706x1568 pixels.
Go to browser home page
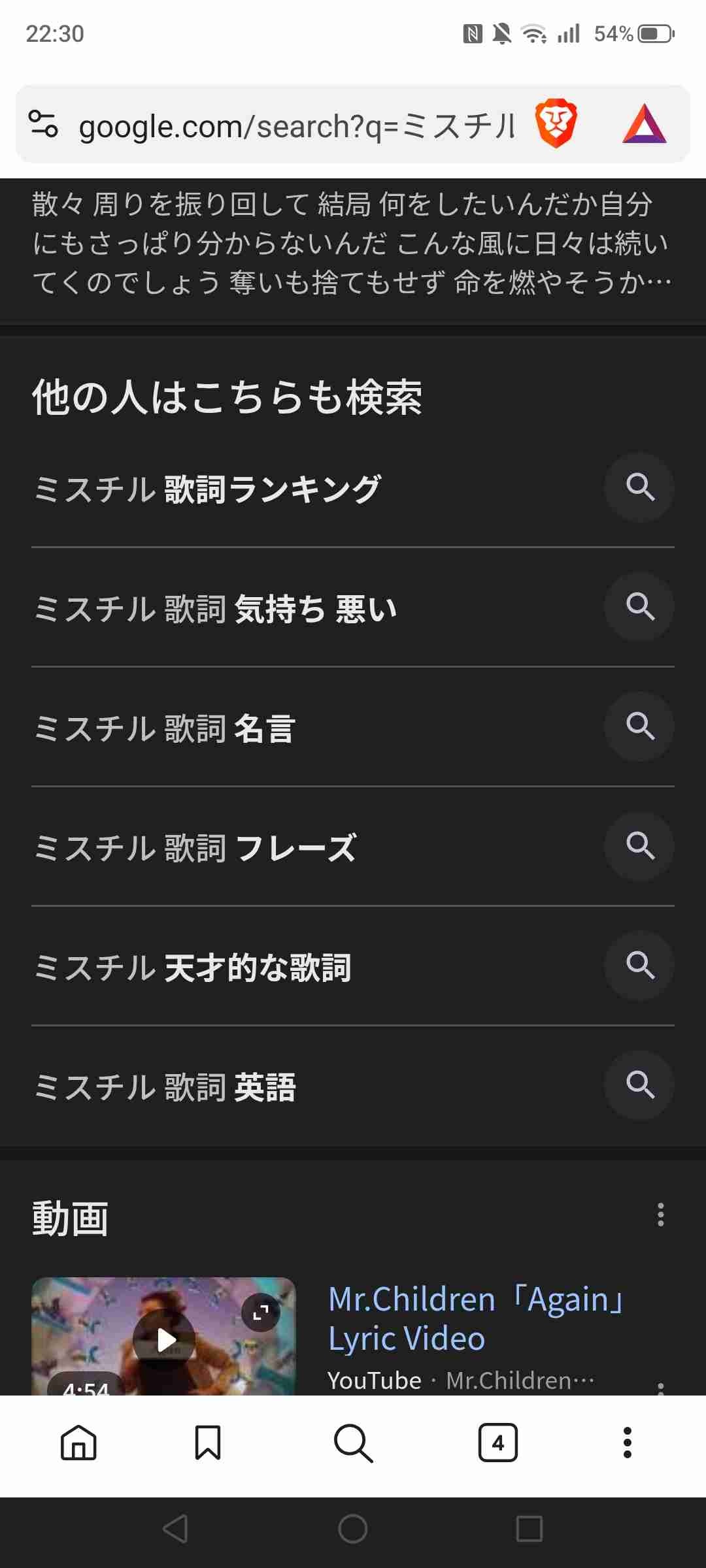pos(78,1443)
